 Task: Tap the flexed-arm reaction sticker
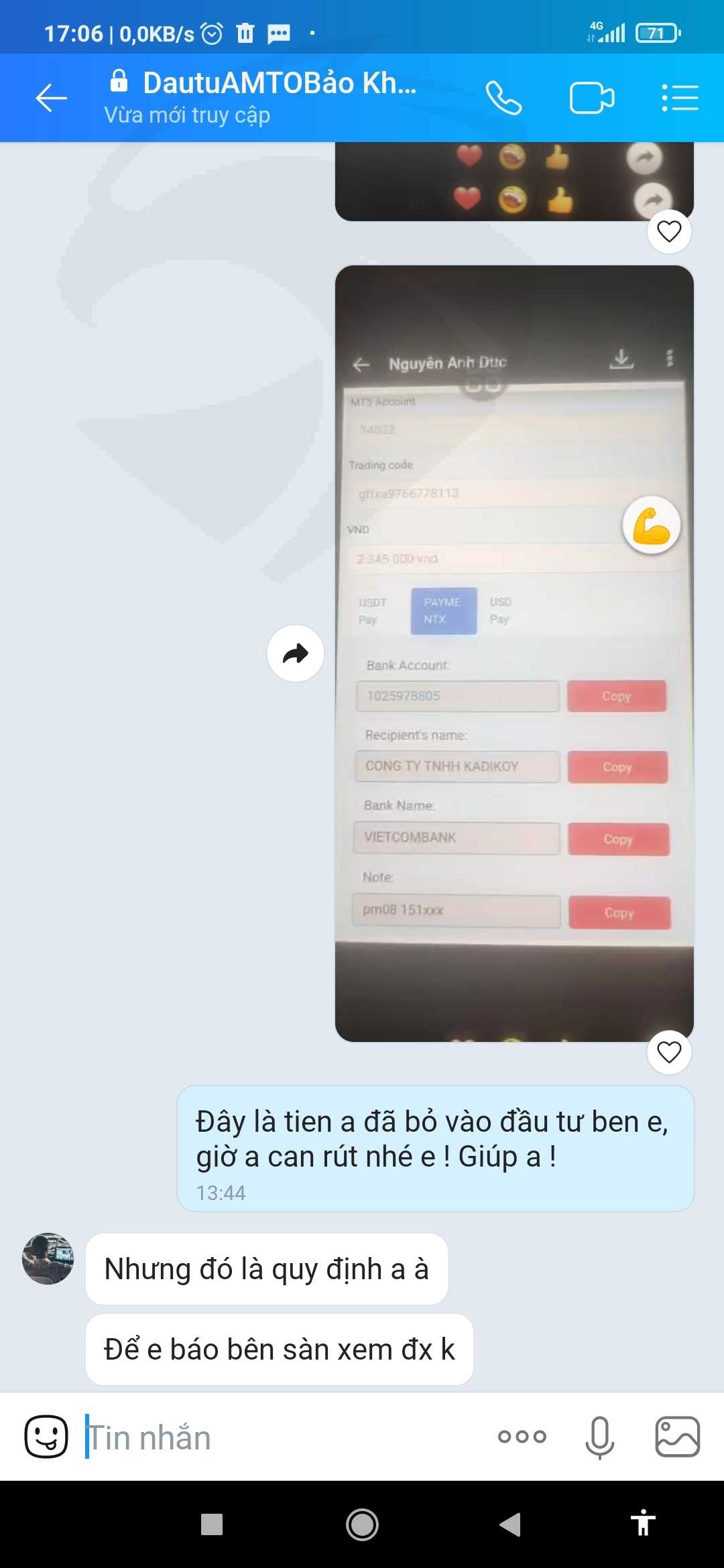coord(652,525)
